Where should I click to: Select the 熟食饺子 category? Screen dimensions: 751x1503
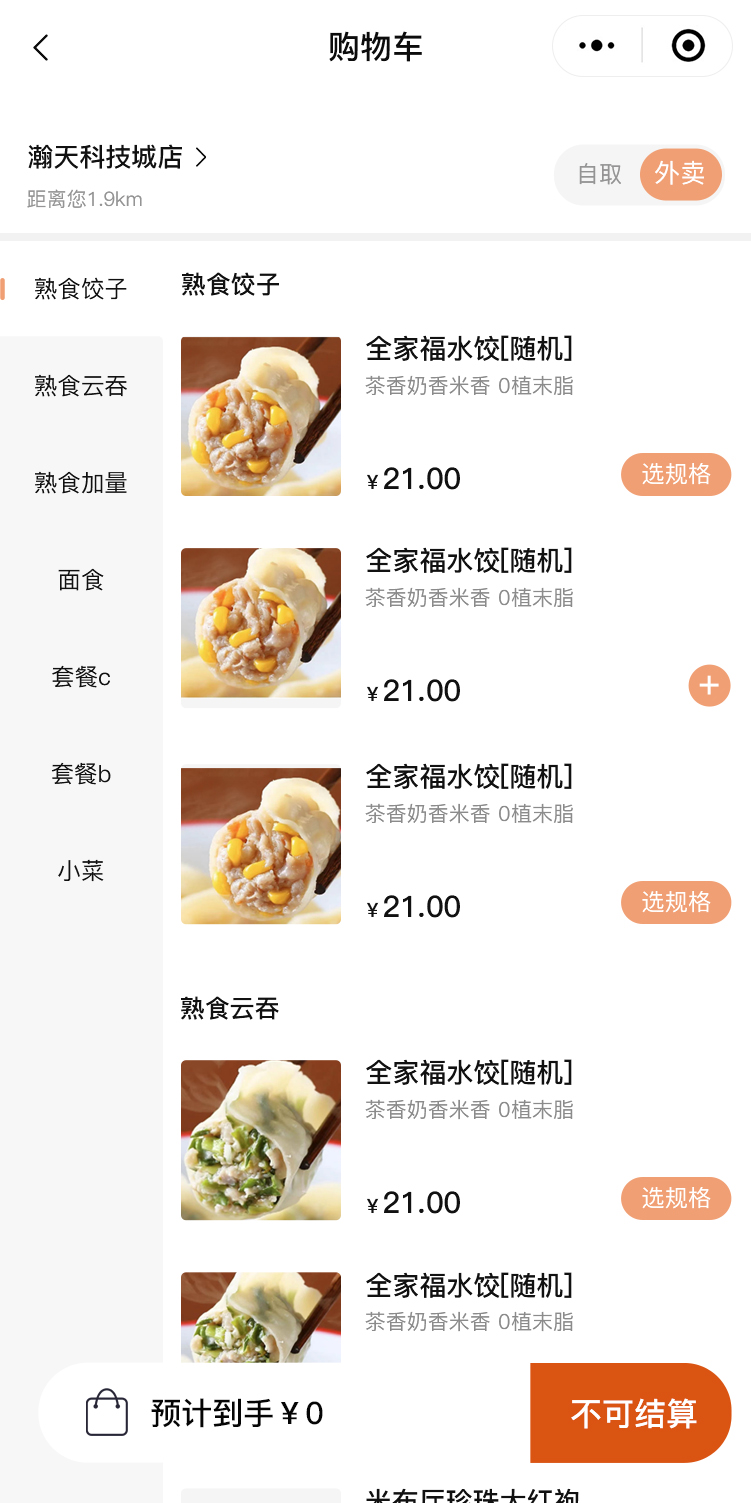81,289
